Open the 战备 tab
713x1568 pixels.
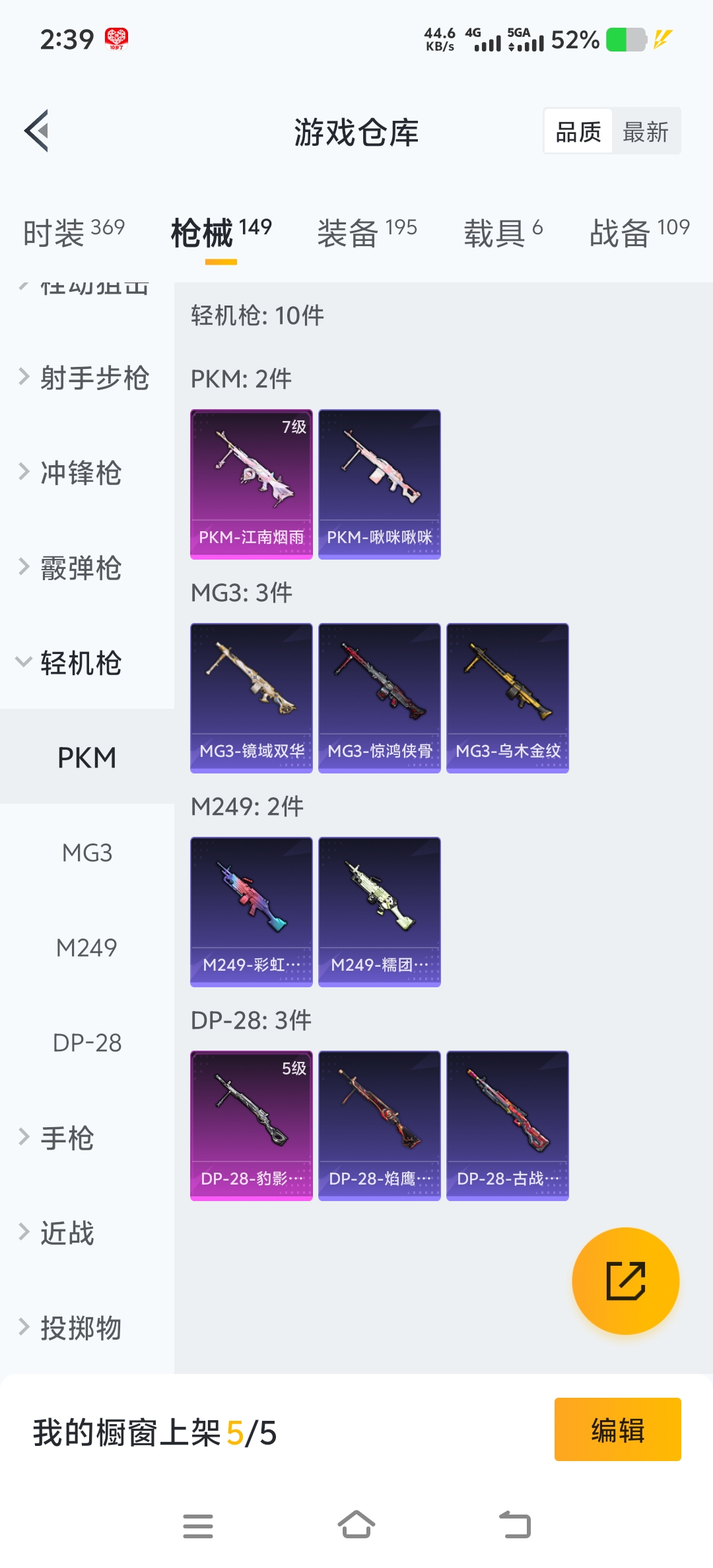click(638, 232)
